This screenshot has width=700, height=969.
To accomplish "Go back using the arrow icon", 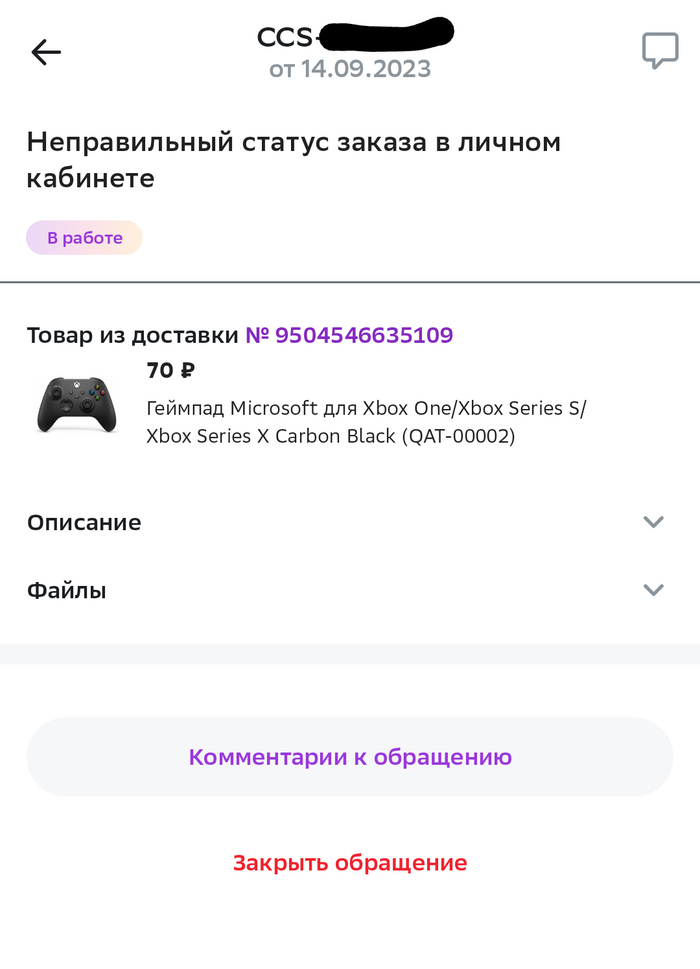I will [46, 52].
